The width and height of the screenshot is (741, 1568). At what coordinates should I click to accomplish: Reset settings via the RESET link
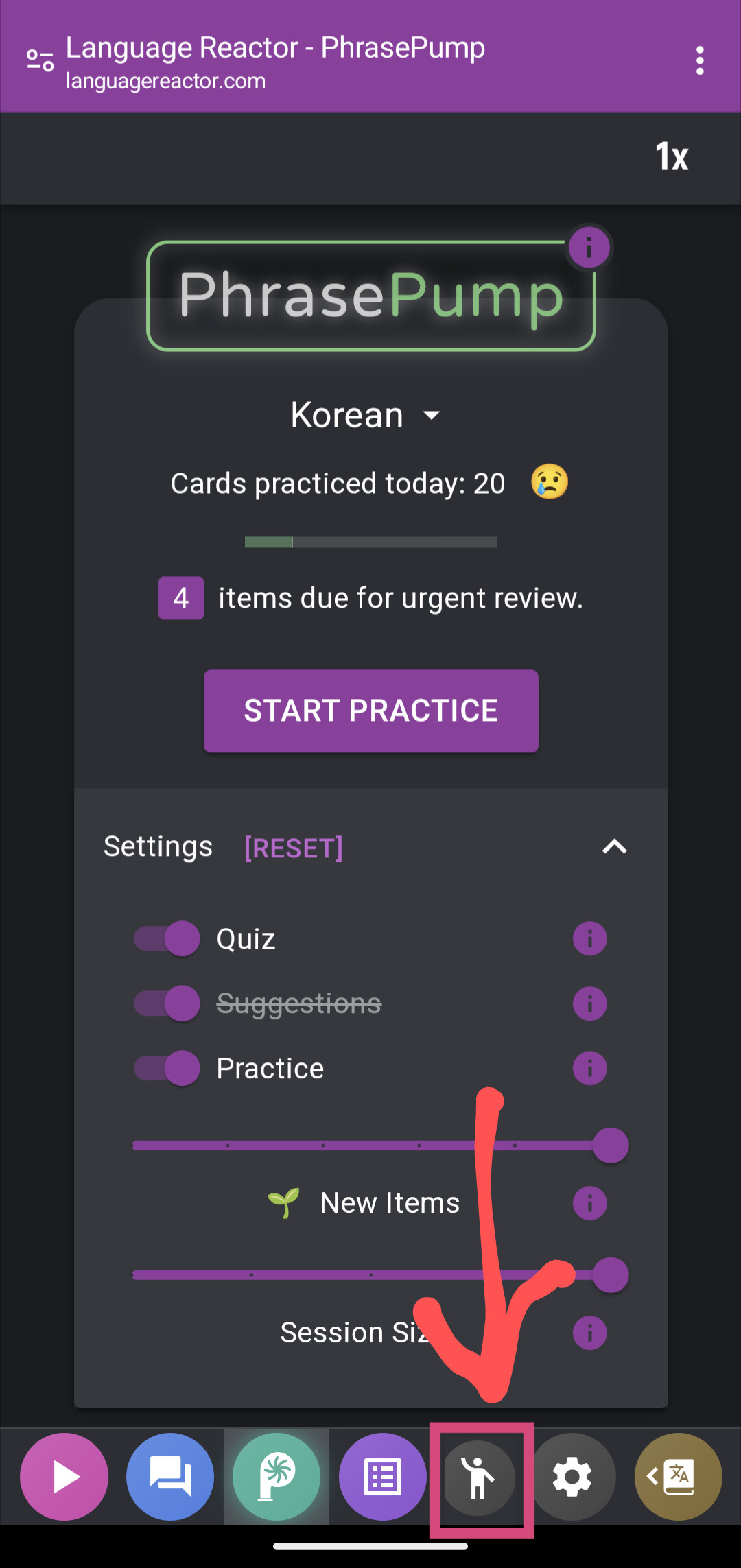pos(294,848)
